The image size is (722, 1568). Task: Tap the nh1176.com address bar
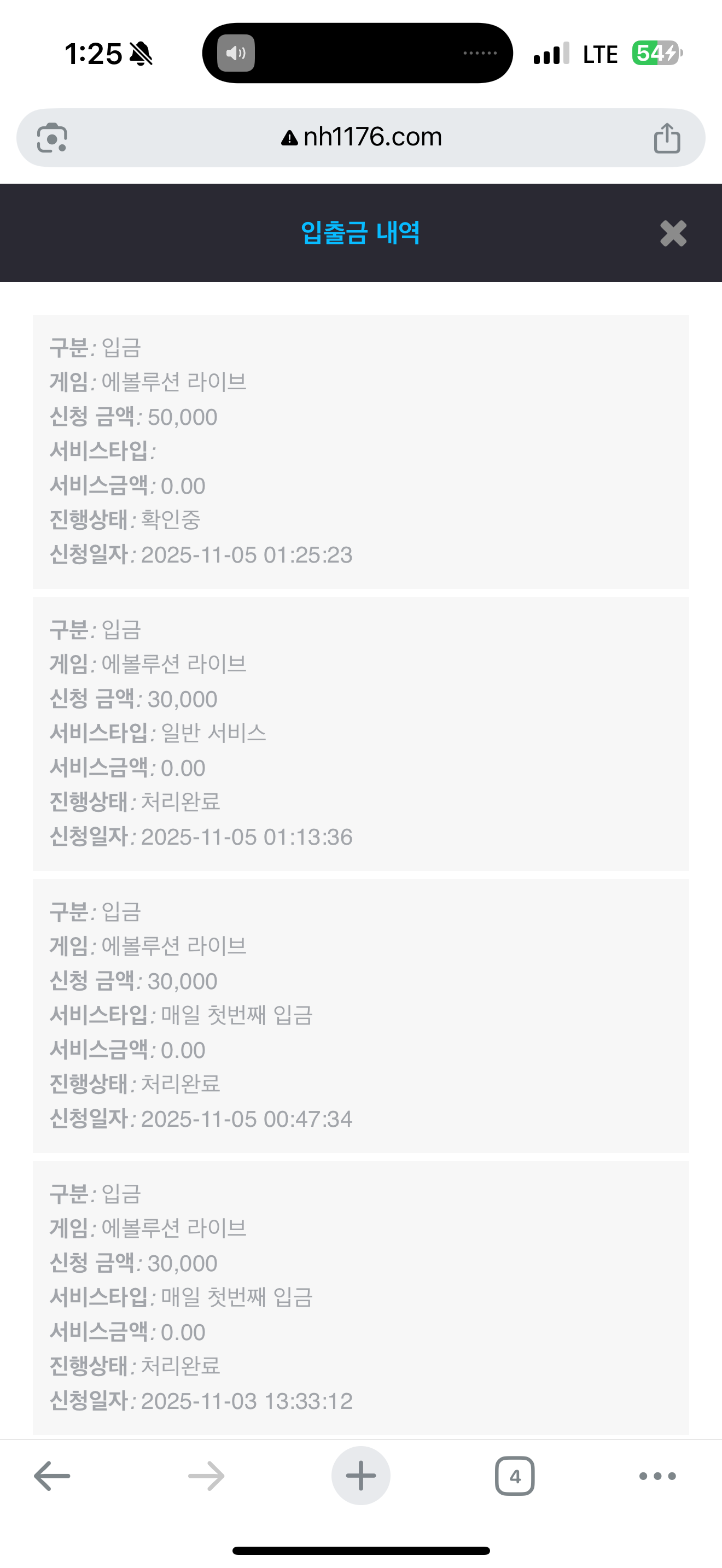point(362,138)
